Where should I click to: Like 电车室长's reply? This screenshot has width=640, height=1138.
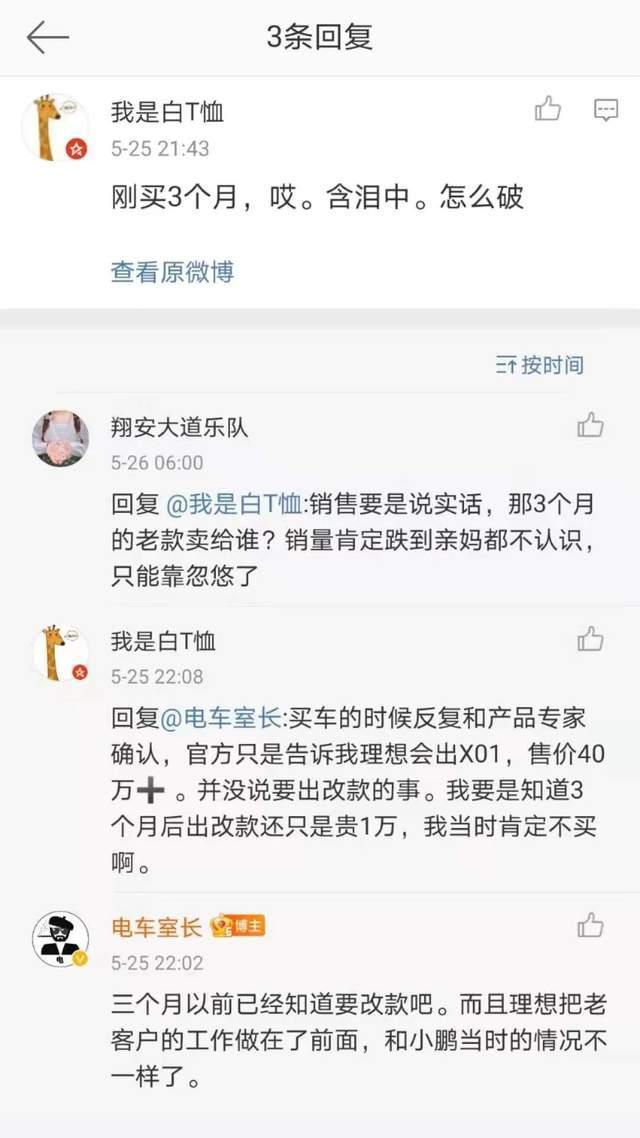coord(590,925)
